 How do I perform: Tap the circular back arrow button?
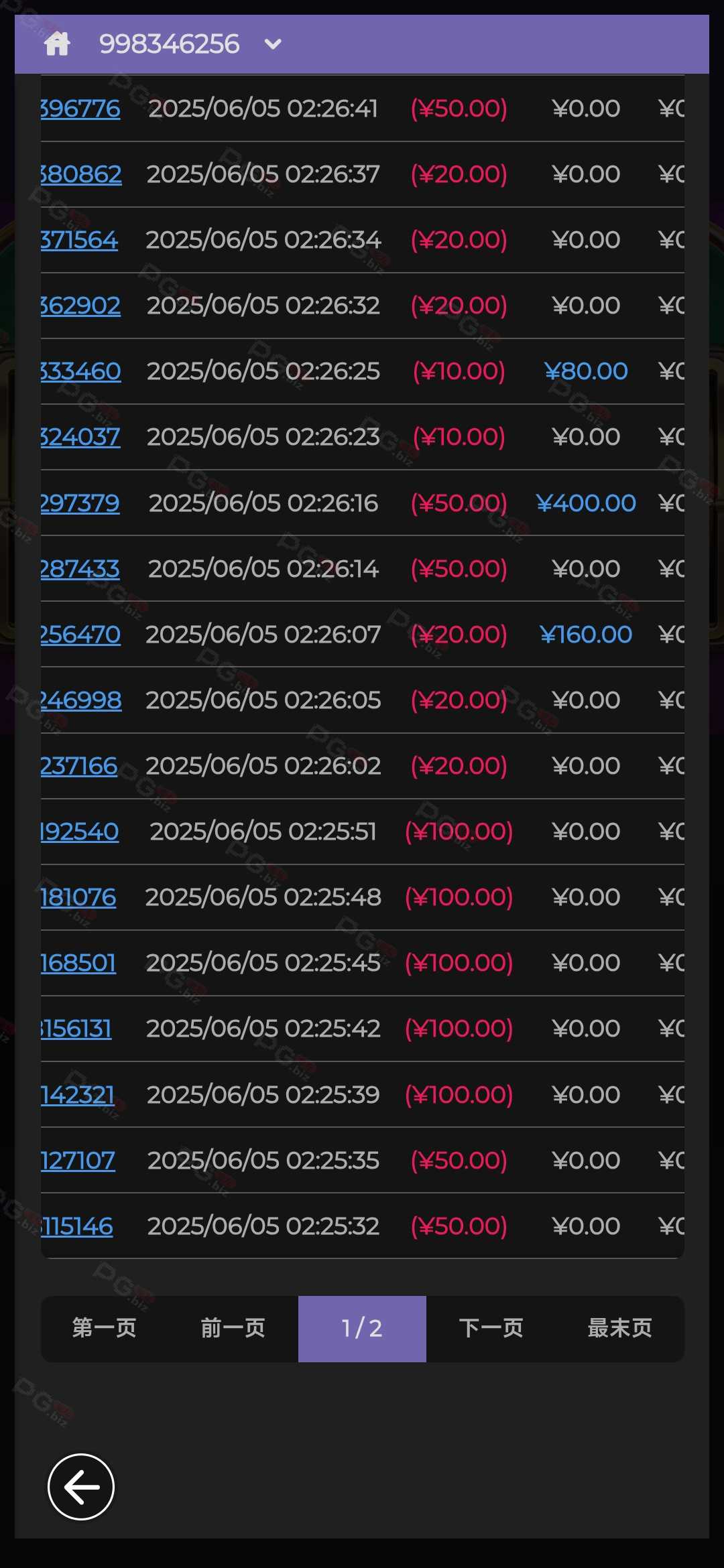[x=81, y=1487]
